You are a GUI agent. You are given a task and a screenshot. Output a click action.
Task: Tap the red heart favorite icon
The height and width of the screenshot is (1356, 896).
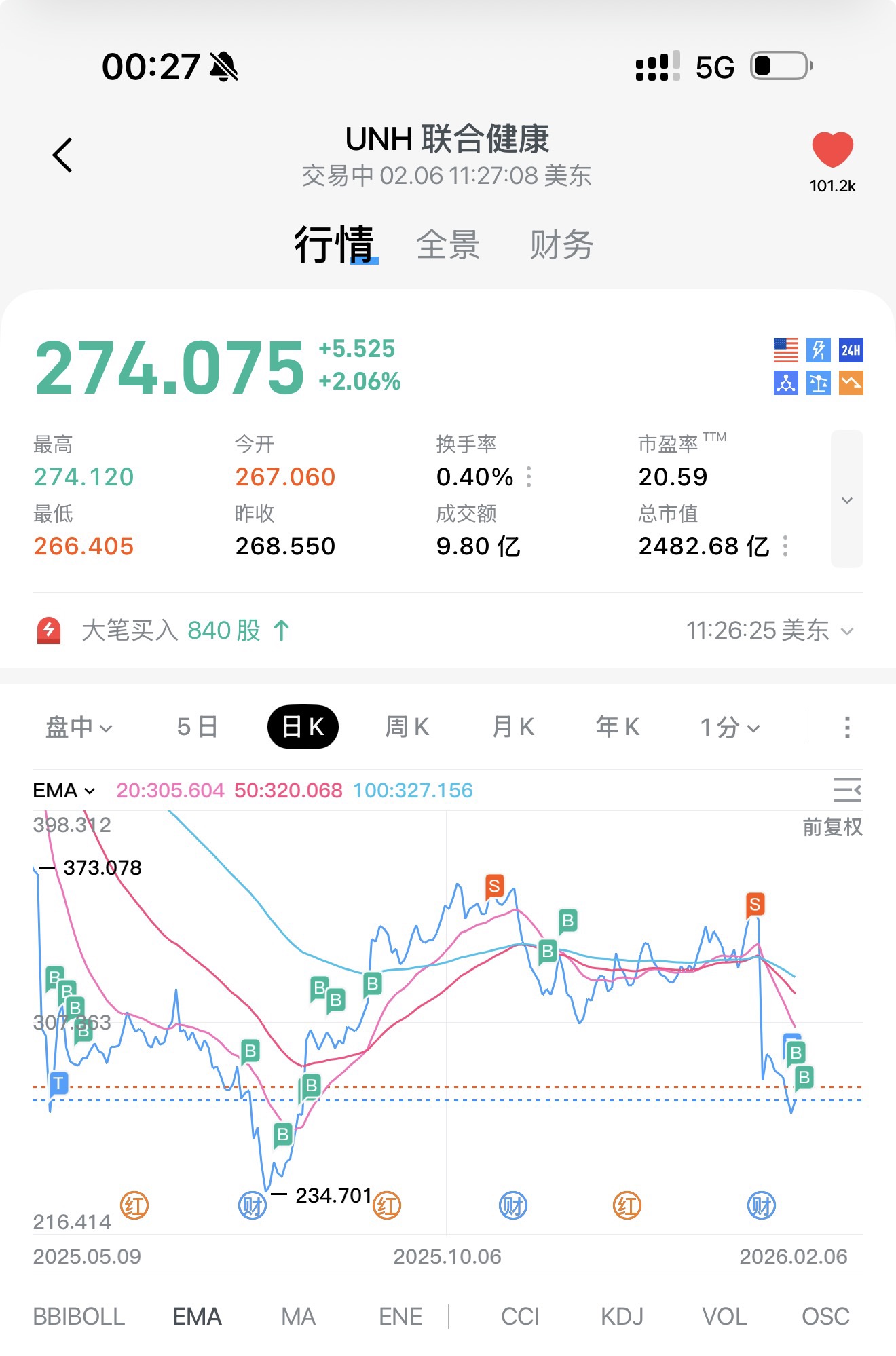click(x=832, y=149)
